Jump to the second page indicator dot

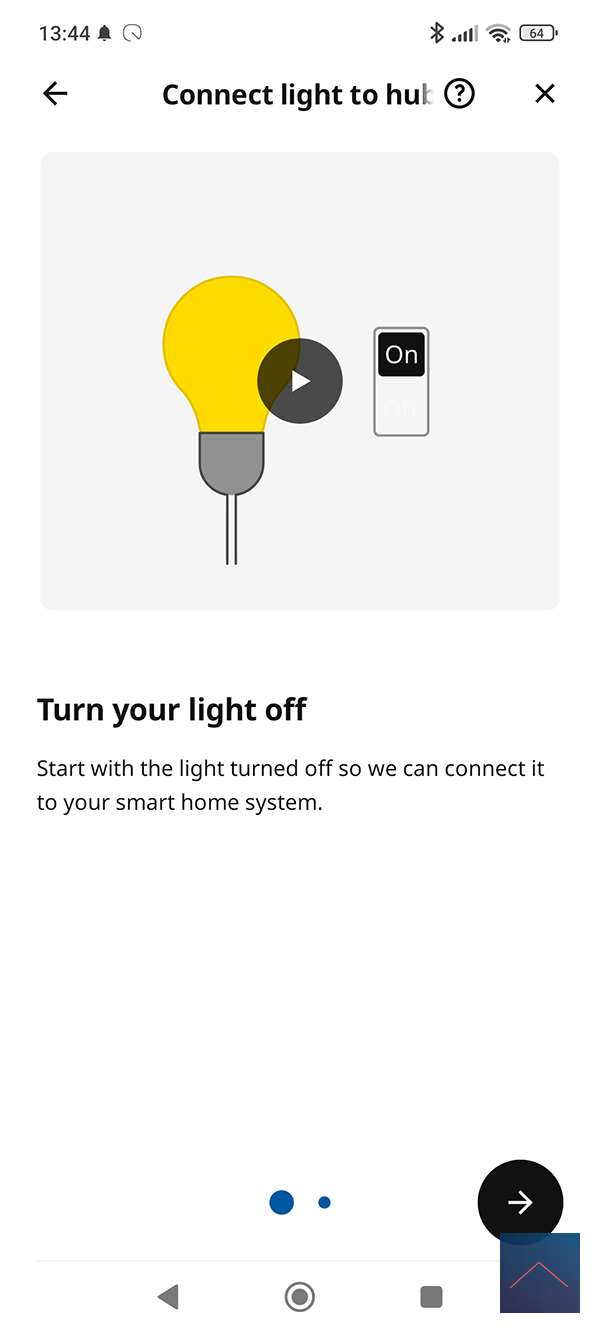pos(324,1202)
